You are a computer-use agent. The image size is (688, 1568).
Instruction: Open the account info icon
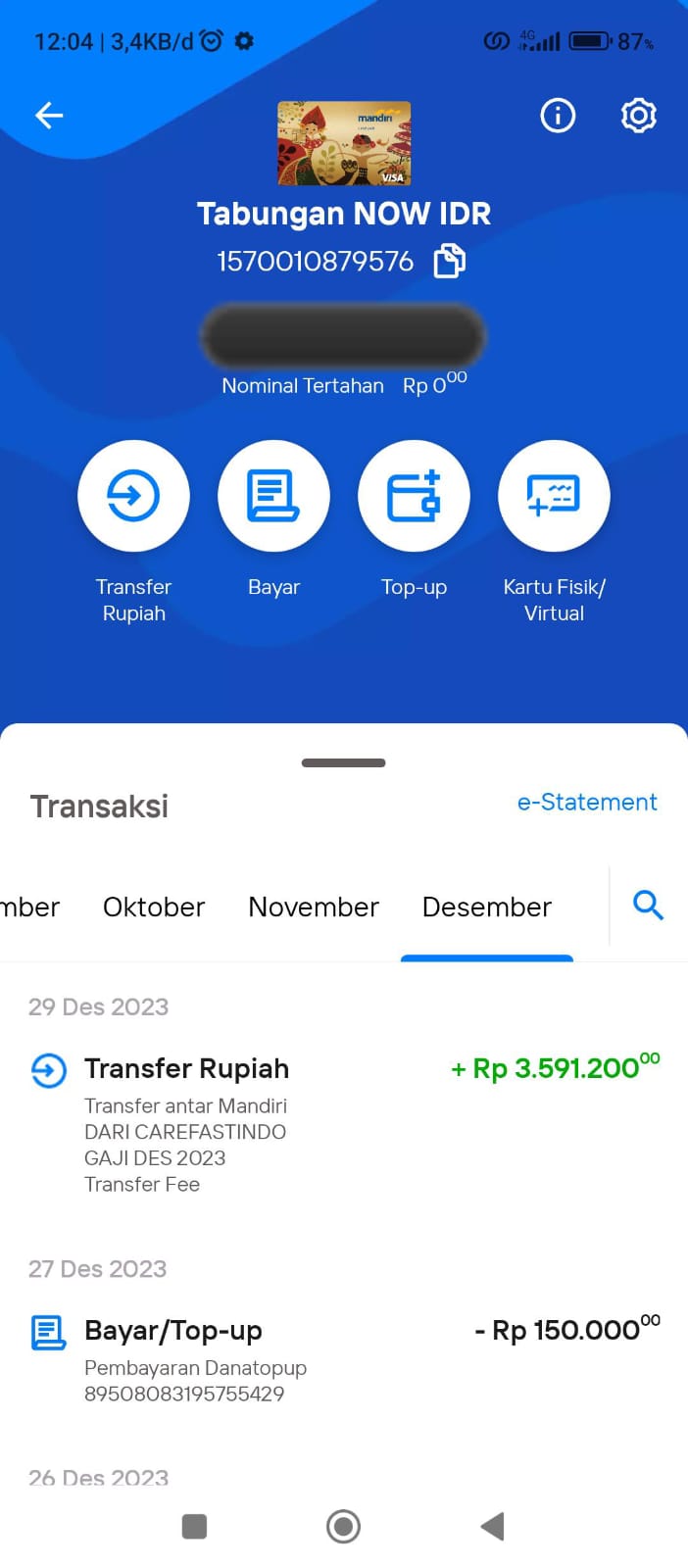click(x=558, y=116)
